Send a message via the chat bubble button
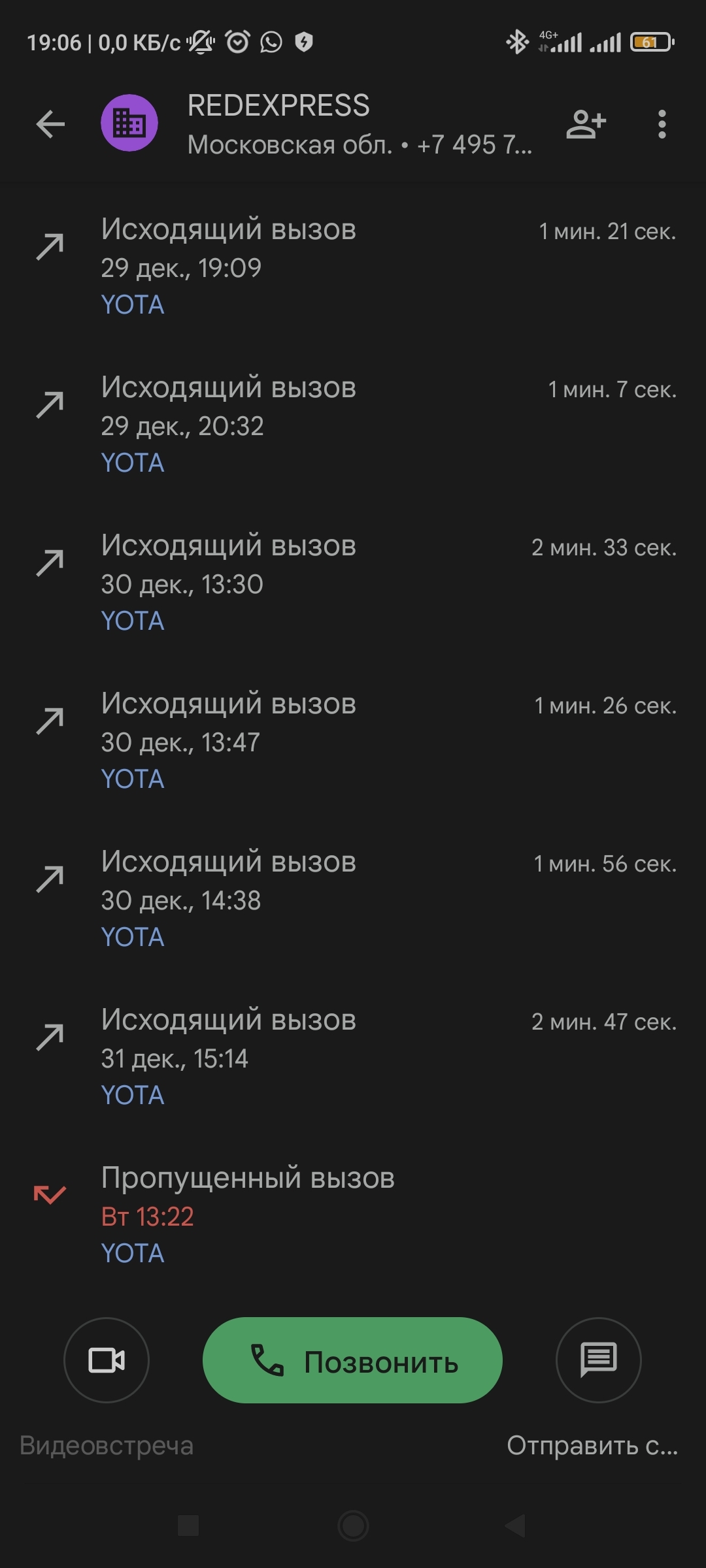 (x=598, y=1360)
